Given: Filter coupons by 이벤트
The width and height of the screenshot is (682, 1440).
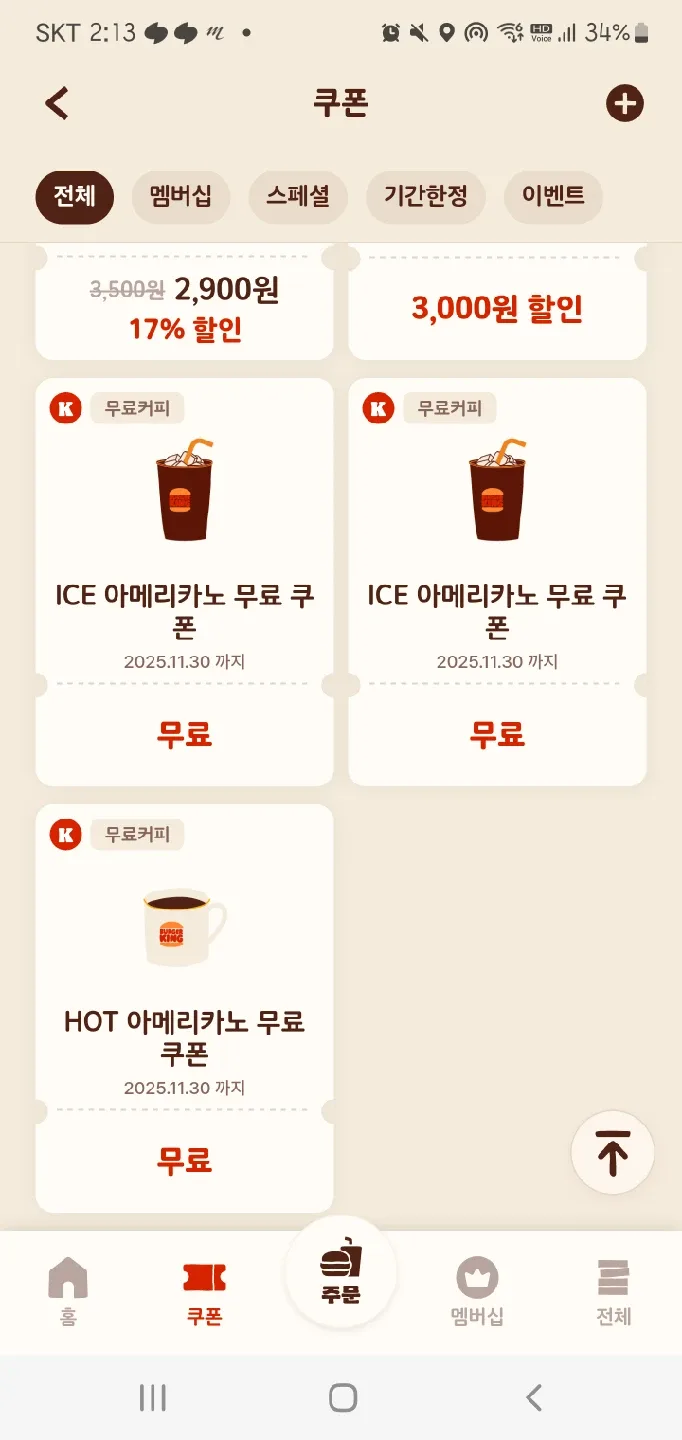Looking at the screenshot, I should pyautogui.click(x=553, y=196).
